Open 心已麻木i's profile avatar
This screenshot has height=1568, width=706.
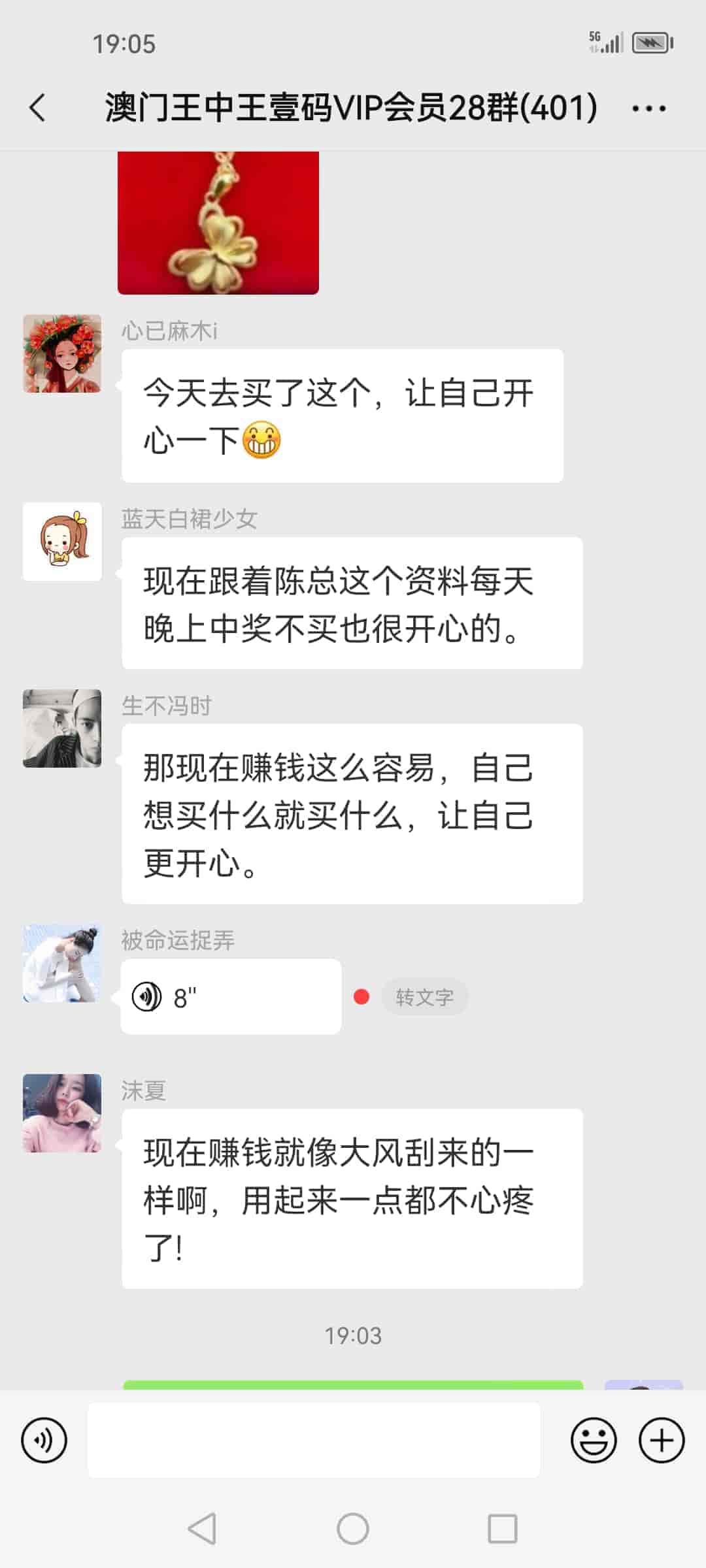click(62, 353)
